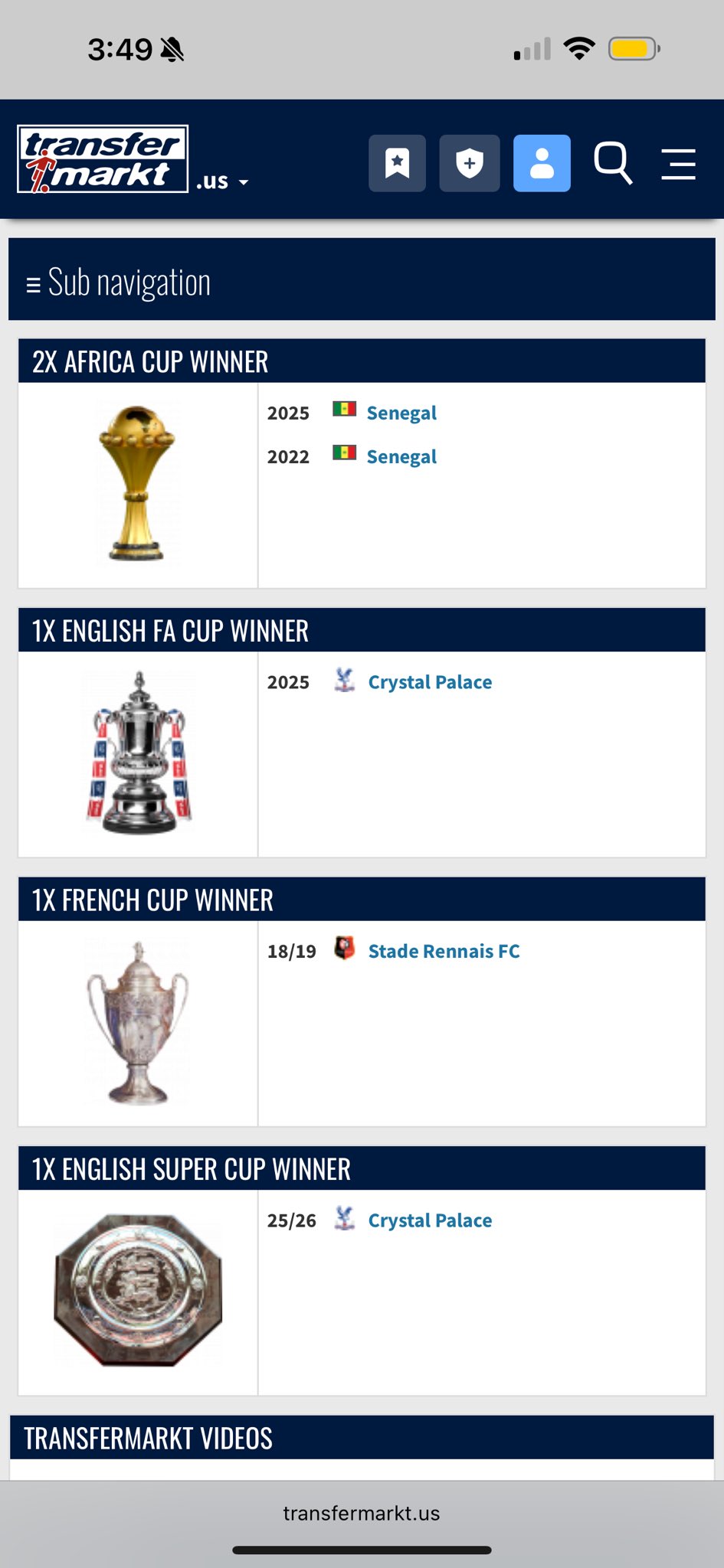The image size is (724, 1568).
Task: Tap the transfermarkt.us address bar
Action: click(362, 1513)
